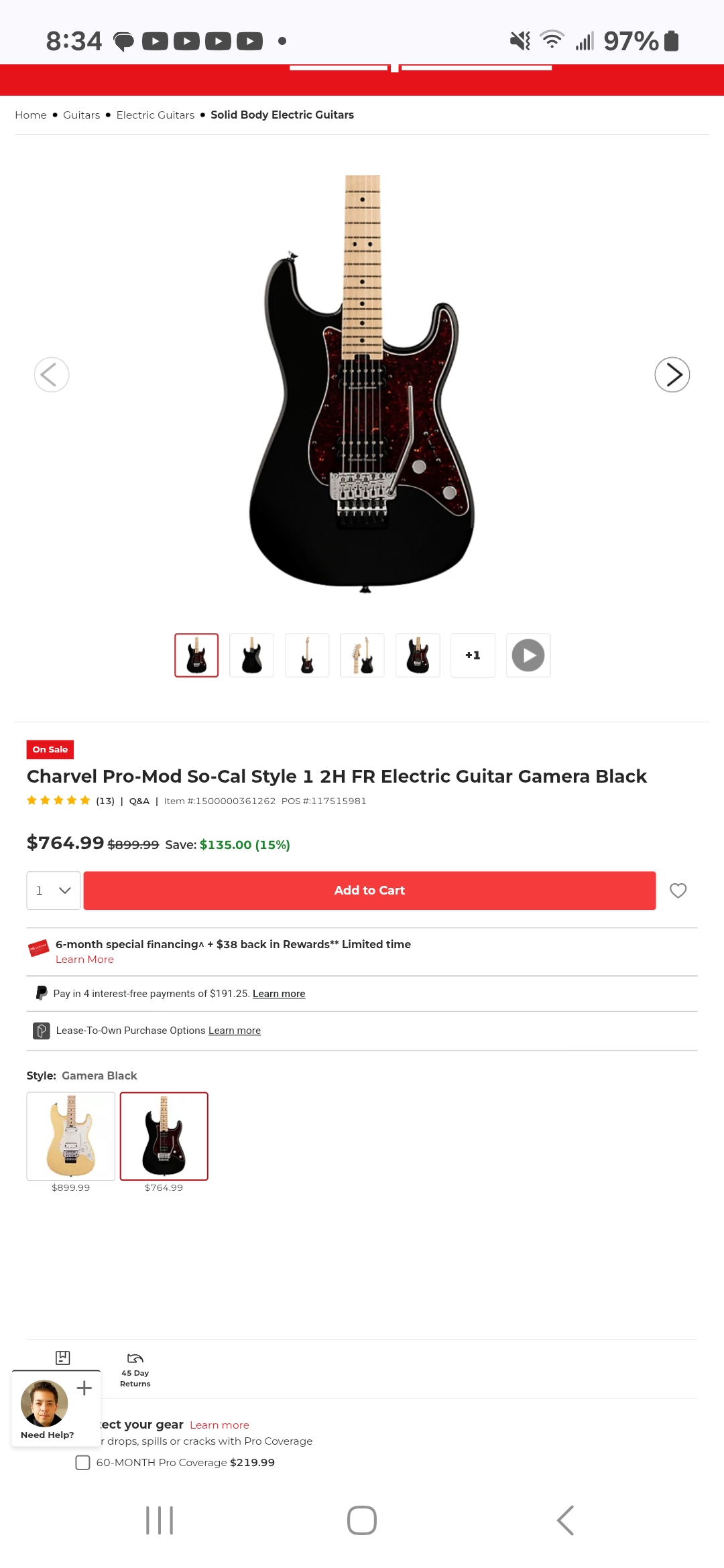Save guitar to wishlist heart

pyautogui.click(x=678, y=891)
